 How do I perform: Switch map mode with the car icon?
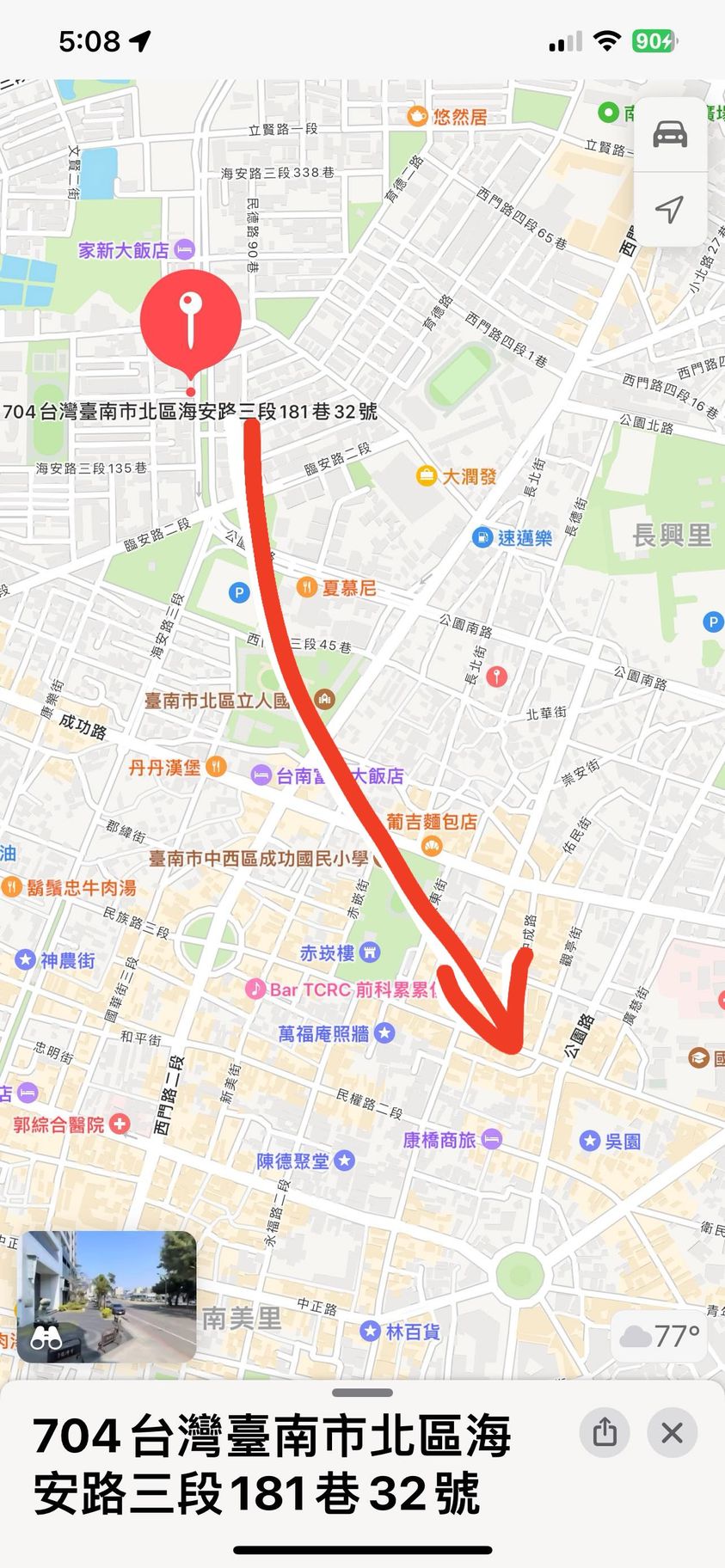click(670, 134)
